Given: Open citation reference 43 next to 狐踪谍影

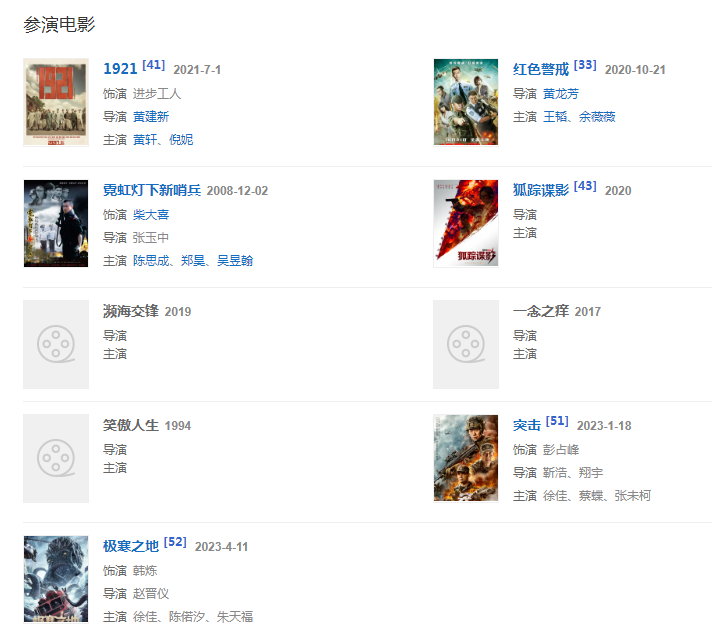Looking at the screenshot, I should coord(585,186).
